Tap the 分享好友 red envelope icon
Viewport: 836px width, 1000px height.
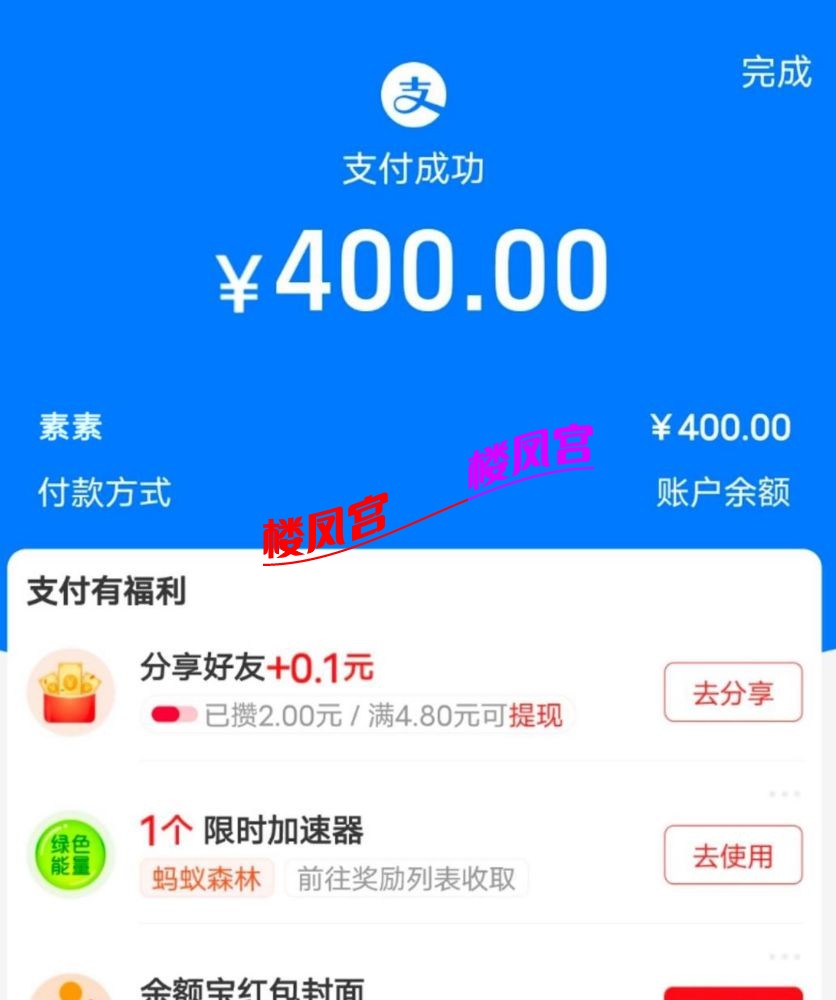click(x=70, y=690)
